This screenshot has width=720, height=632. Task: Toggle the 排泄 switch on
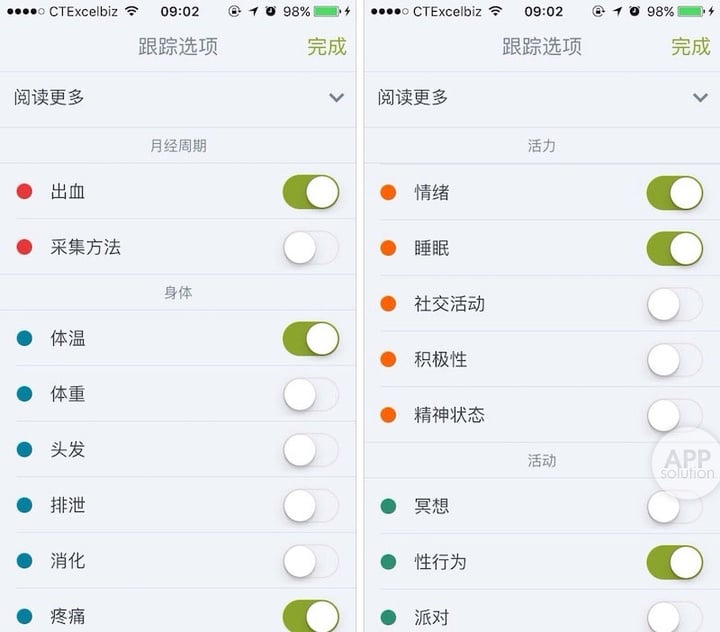tap(311, 505)
